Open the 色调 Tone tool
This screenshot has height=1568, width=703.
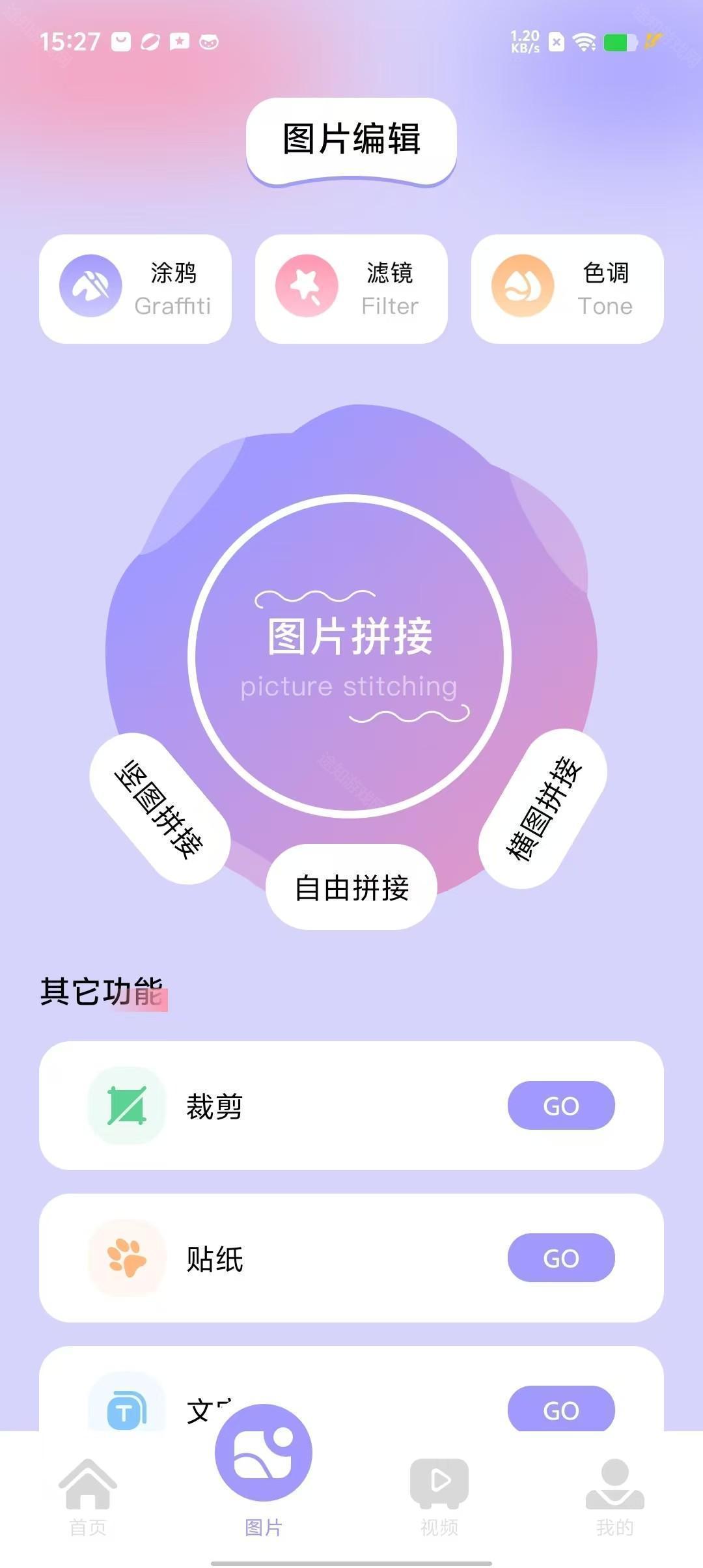coord(567,289)
